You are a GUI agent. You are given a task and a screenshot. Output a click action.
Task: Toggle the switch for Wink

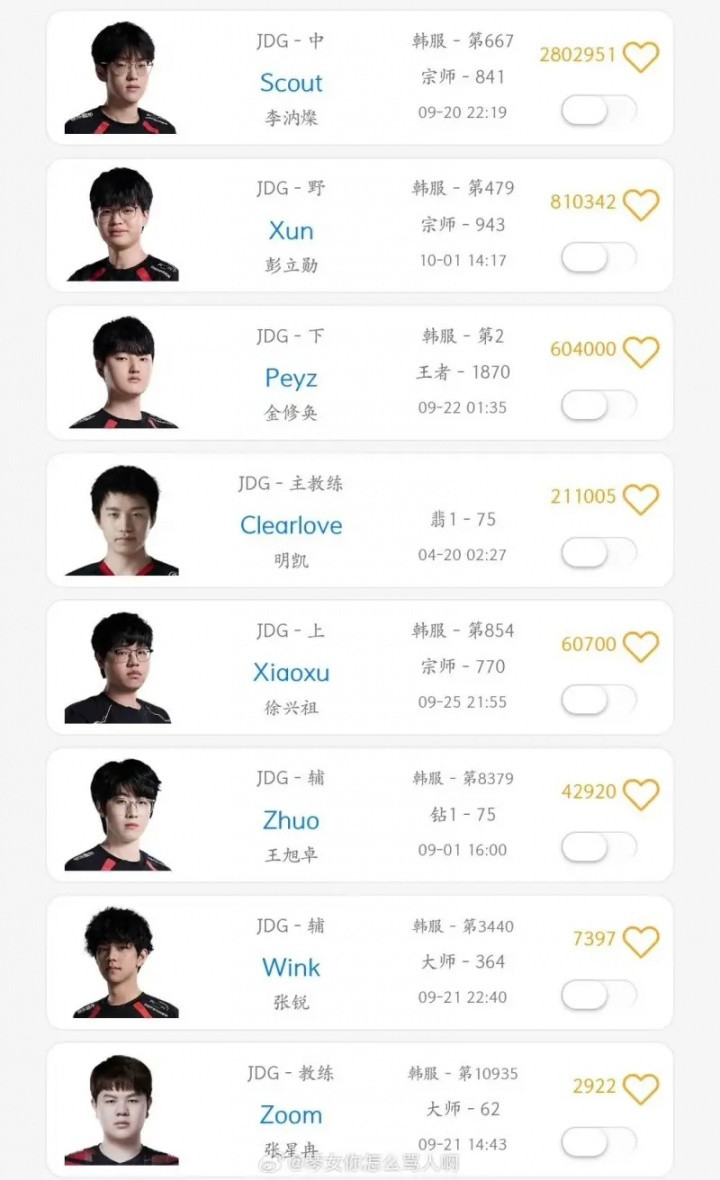tap(598, 995)
